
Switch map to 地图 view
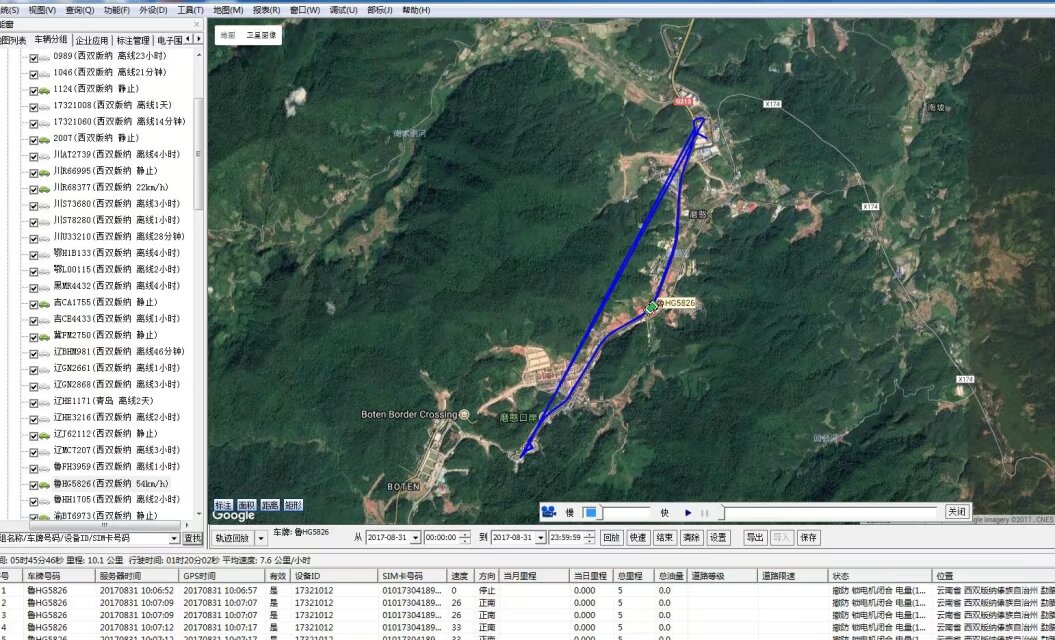[227, 35]
